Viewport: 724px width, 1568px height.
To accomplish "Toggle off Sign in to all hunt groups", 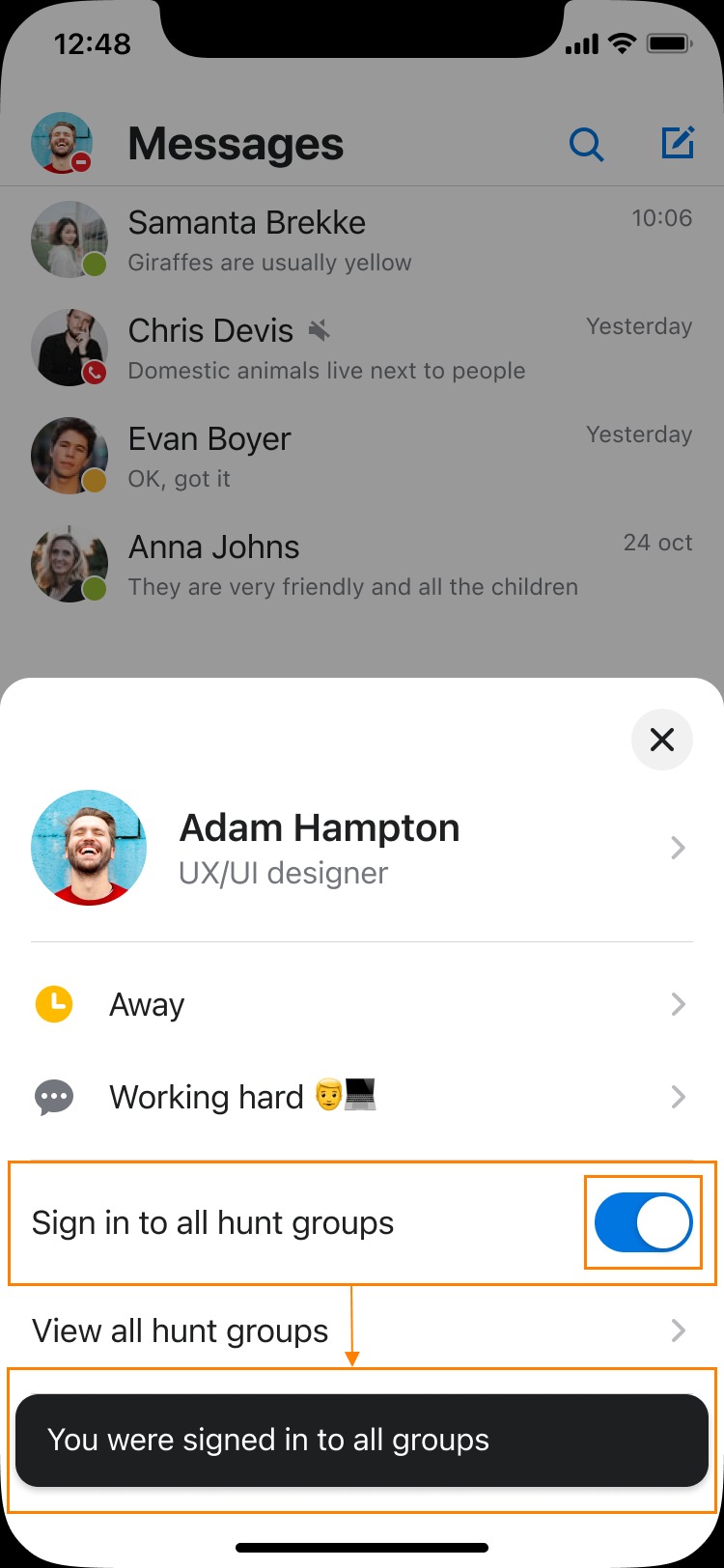I will click(643, 1222).
